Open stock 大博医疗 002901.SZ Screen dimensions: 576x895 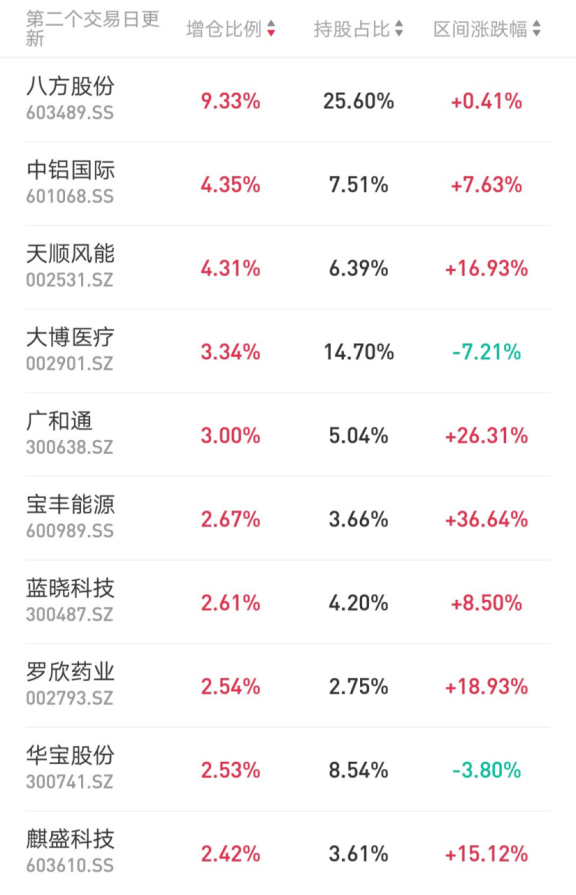tap(288, 352)
